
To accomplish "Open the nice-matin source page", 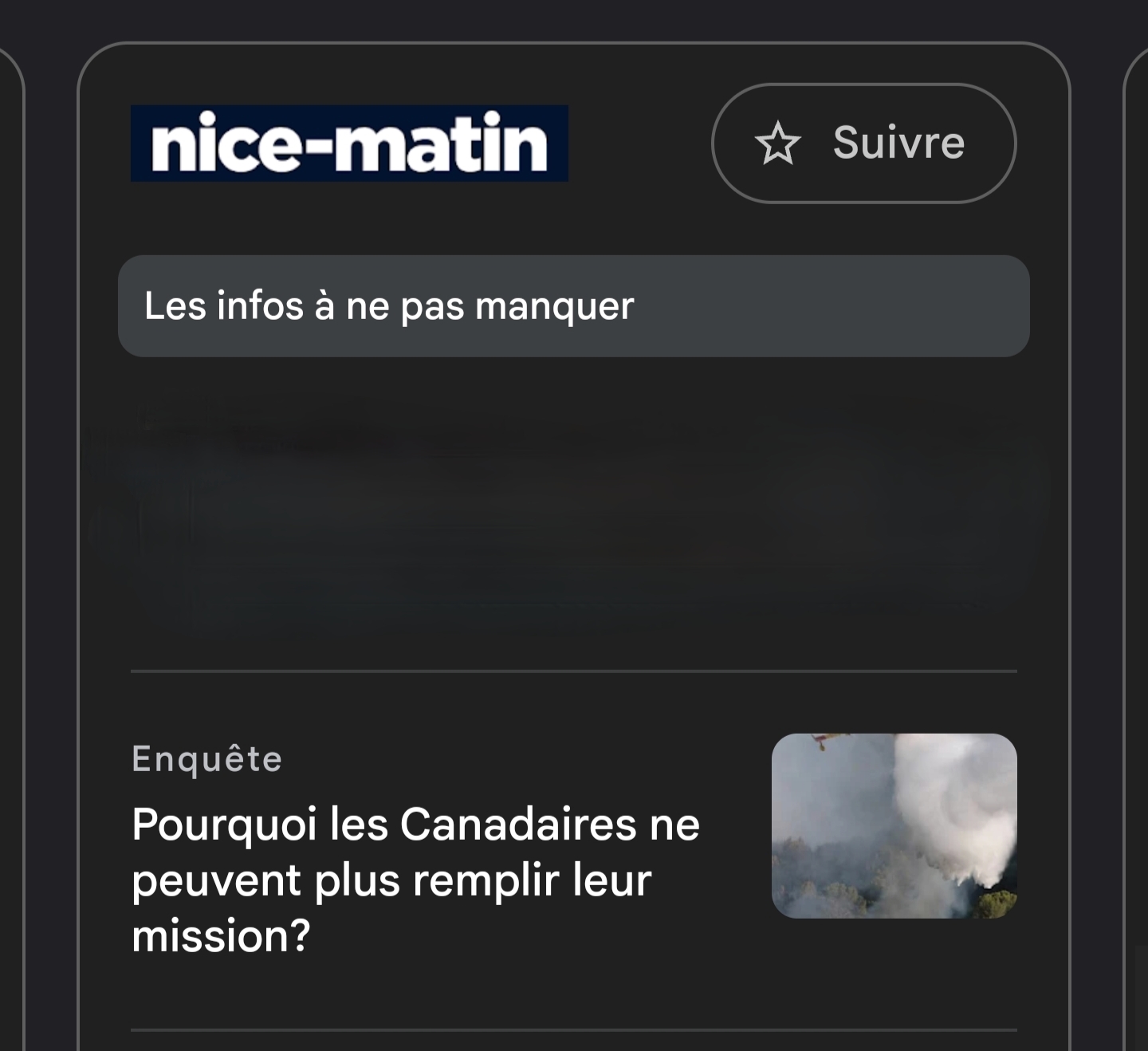I will pos(349,144).
